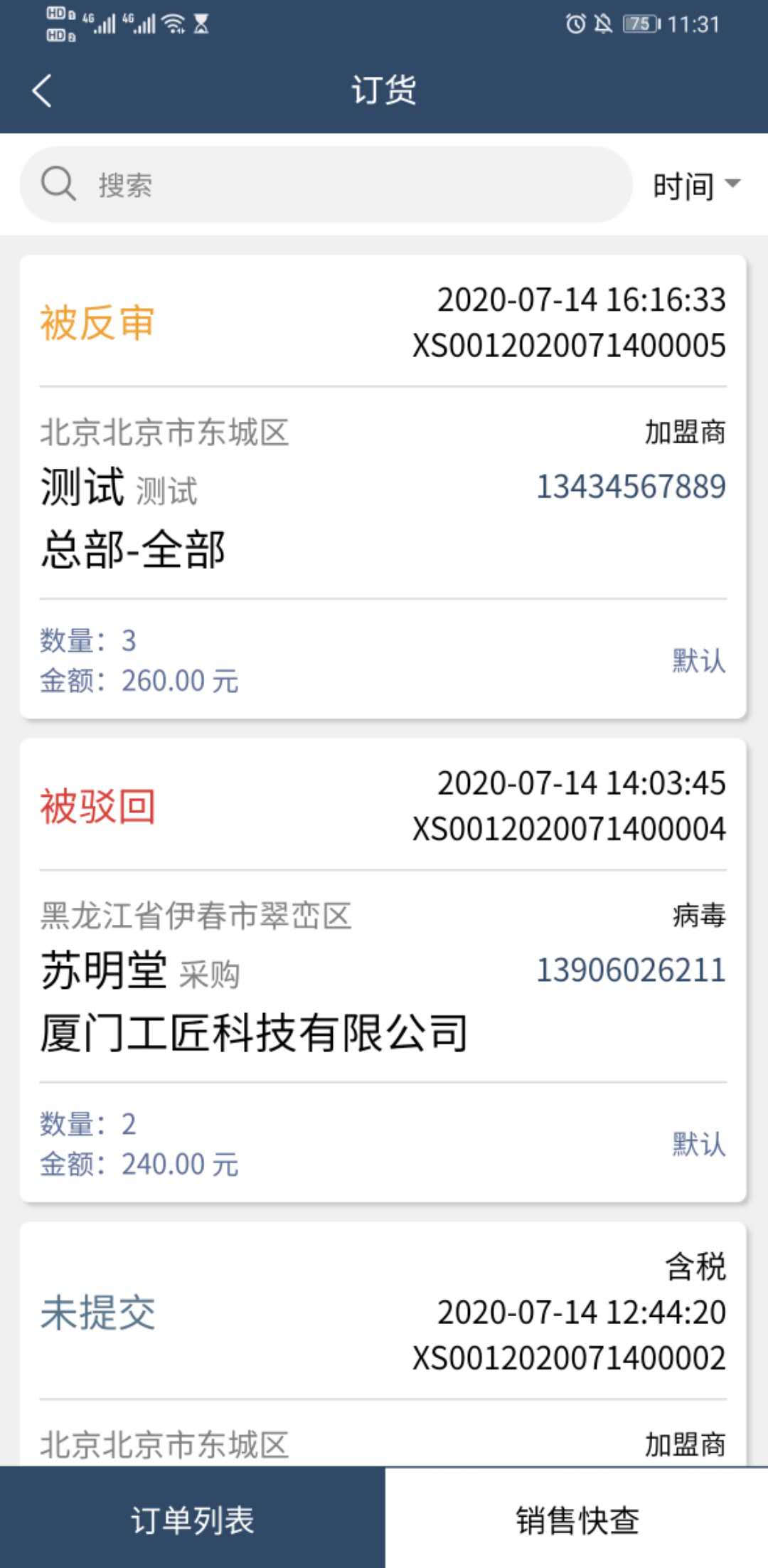Tap the 搜索 search field
768x1568 pixels.
tap(326, 185)
